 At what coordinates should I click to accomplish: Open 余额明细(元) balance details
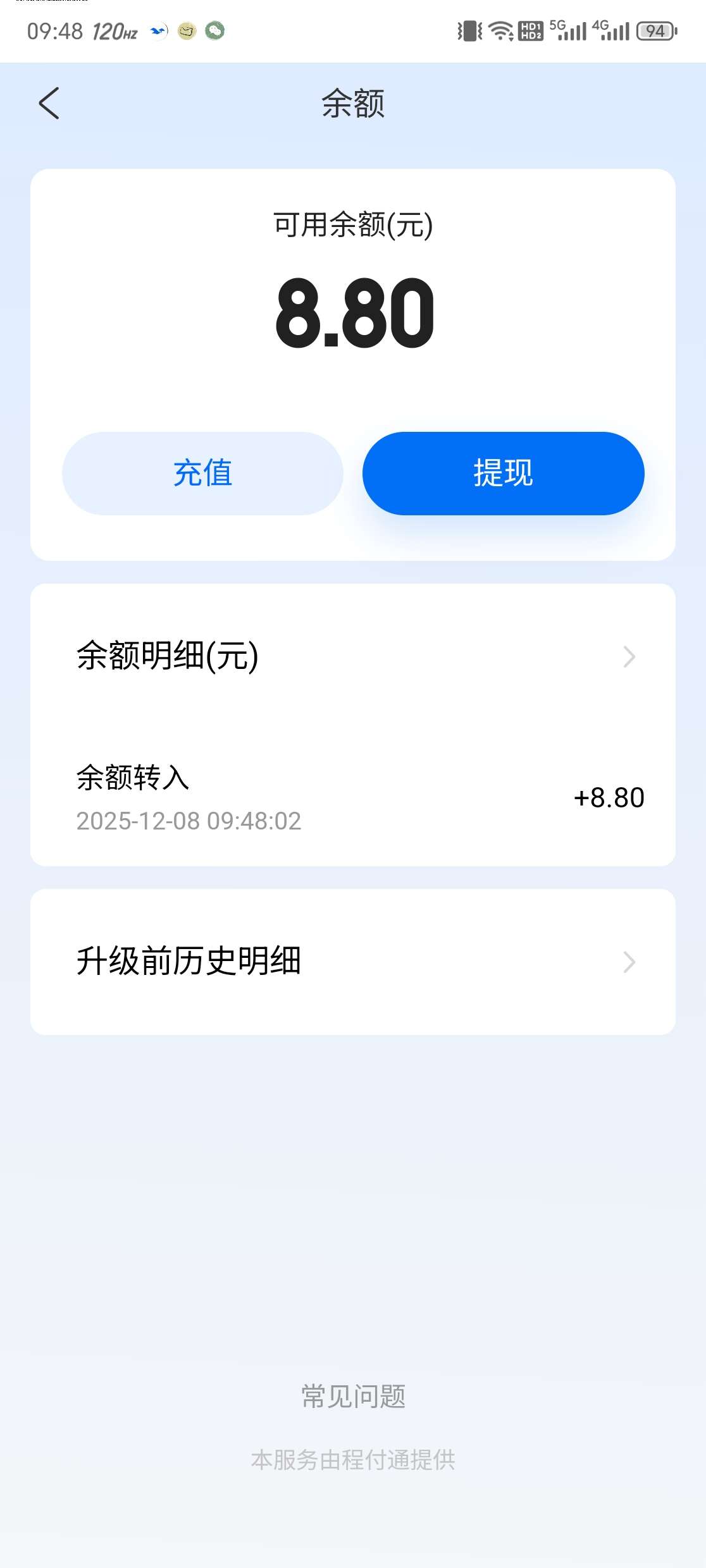tap(353, 656)
